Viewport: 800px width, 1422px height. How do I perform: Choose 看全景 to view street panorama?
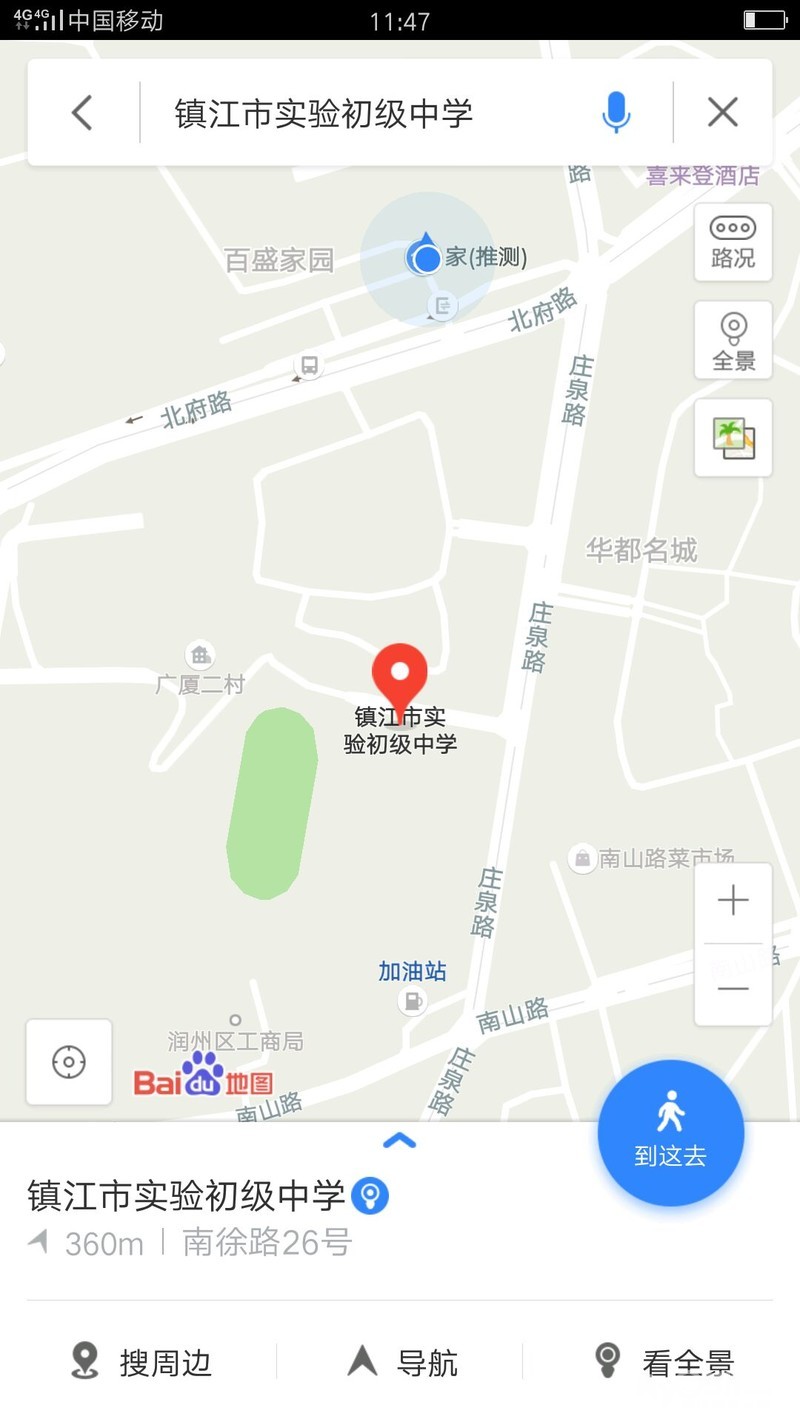pyautogui.click(x=663, y=1362)
